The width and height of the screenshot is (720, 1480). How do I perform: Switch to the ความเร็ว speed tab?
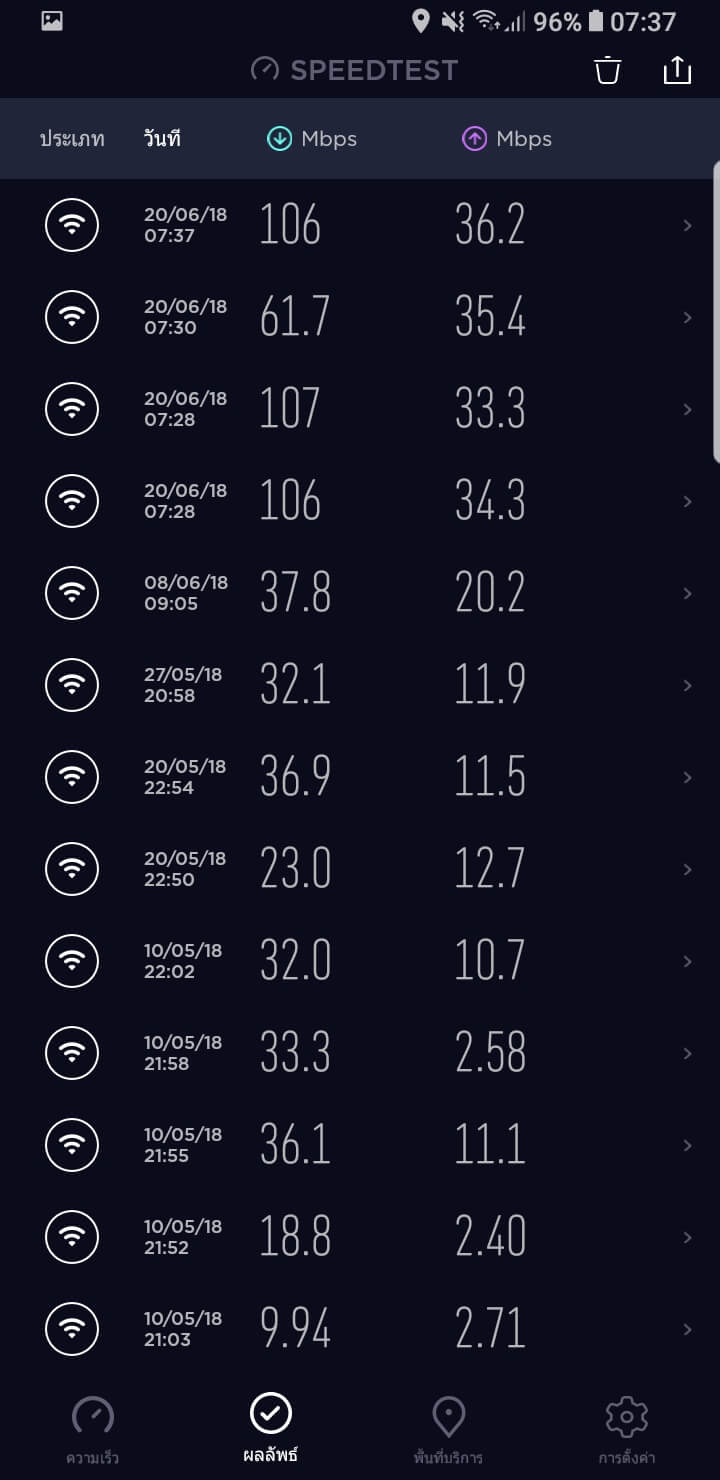(x=93, y=1430)
